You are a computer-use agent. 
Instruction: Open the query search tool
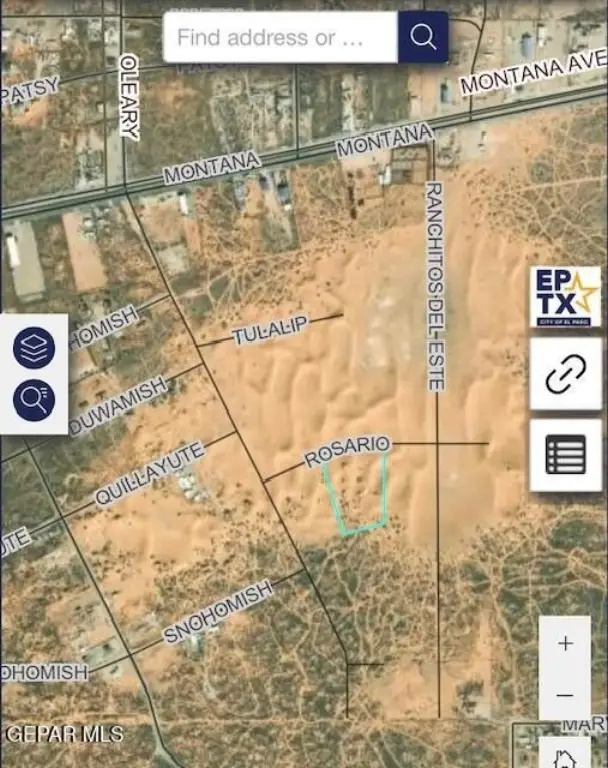coord(34,399)
